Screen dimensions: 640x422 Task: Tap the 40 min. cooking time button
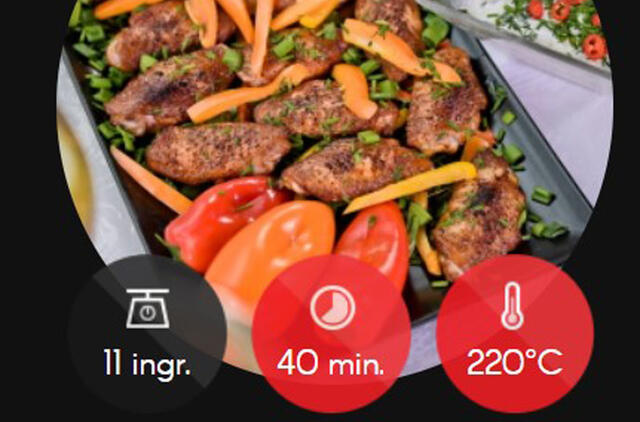coord(331,334)
